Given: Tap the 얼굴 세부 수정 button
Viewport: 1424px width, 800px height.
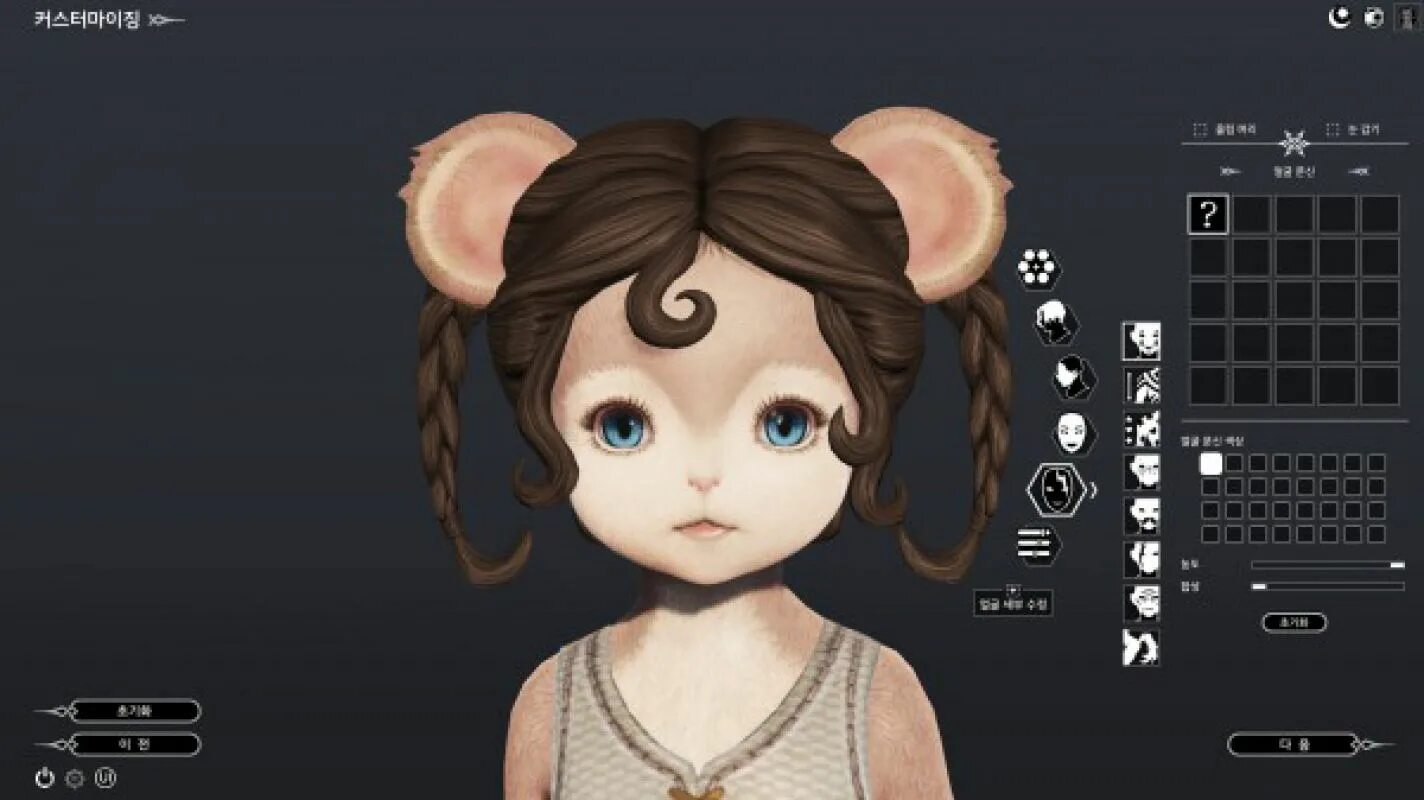Looking at the screenshot, I should coord(1013,604).
